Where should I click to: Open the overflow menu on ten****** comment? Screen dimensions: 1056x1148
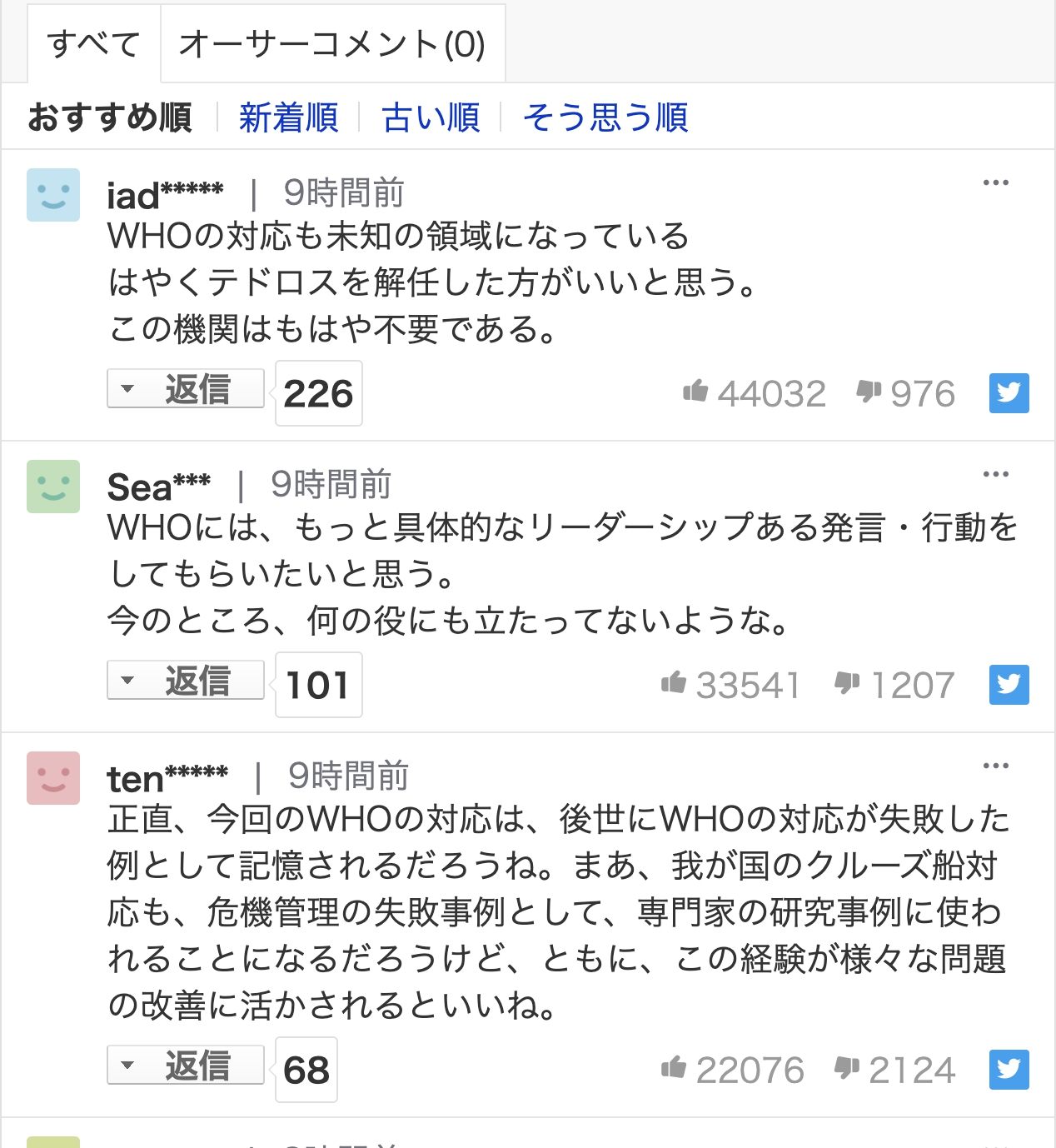point(995,766)
